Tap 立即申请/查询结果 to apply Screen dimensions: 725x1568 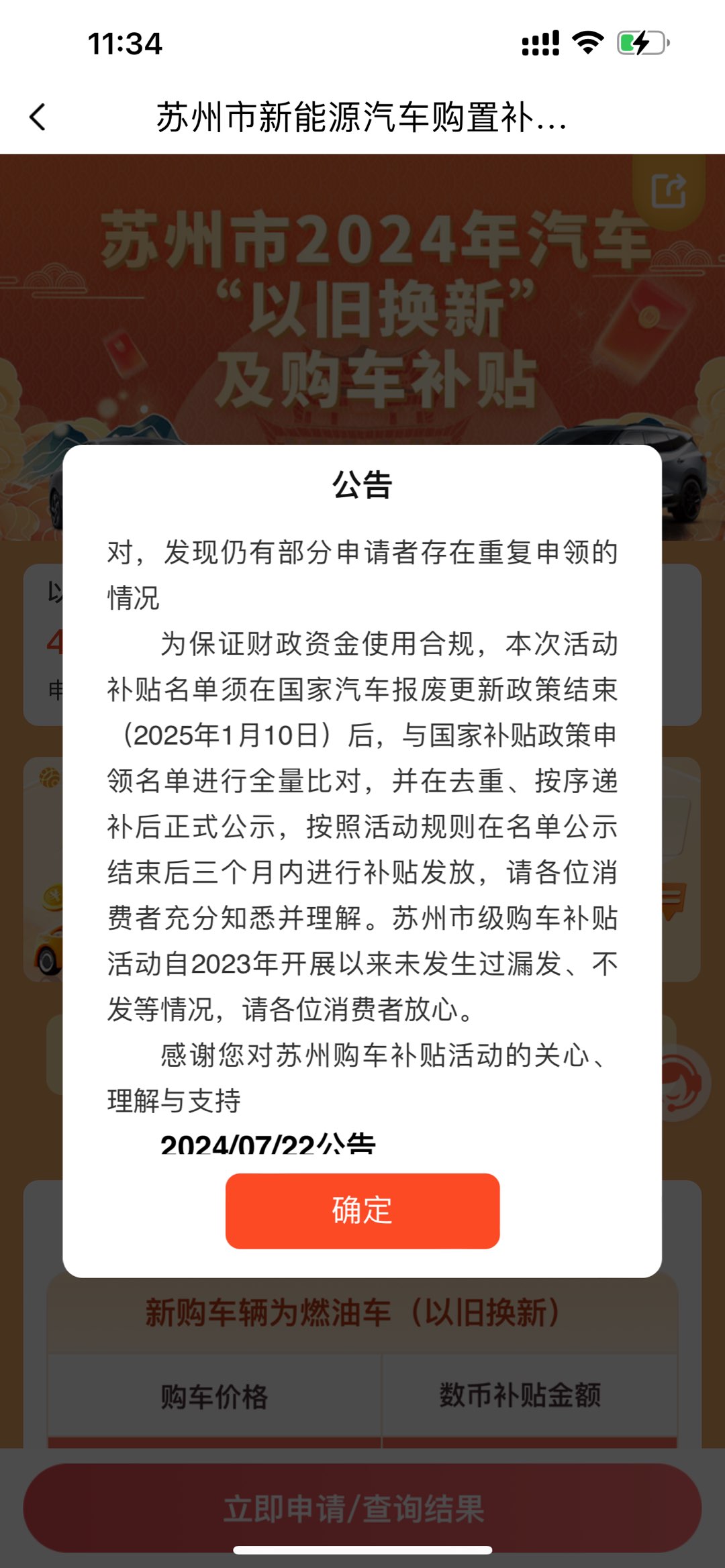(x=362, y=1508)
